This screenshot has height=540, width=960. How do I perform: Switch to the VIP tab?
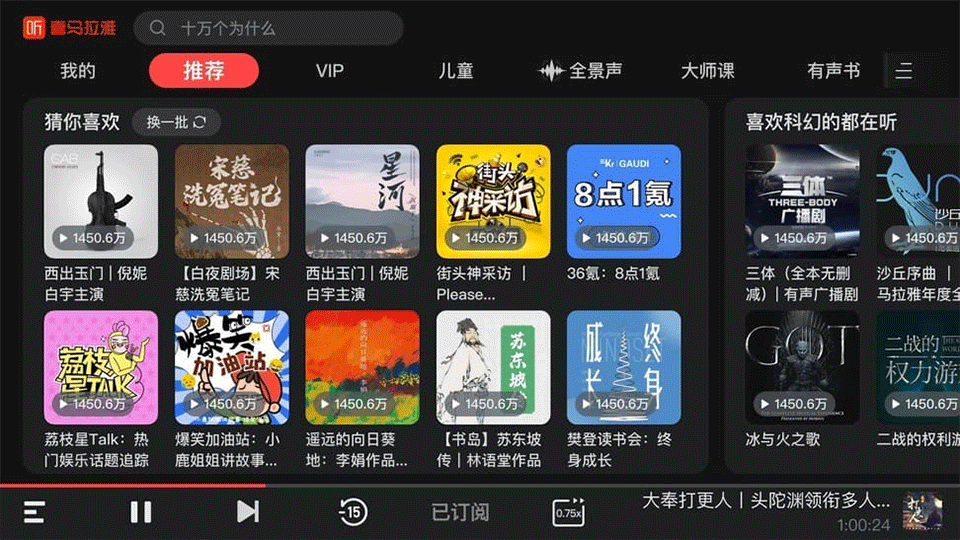[329, 71]
